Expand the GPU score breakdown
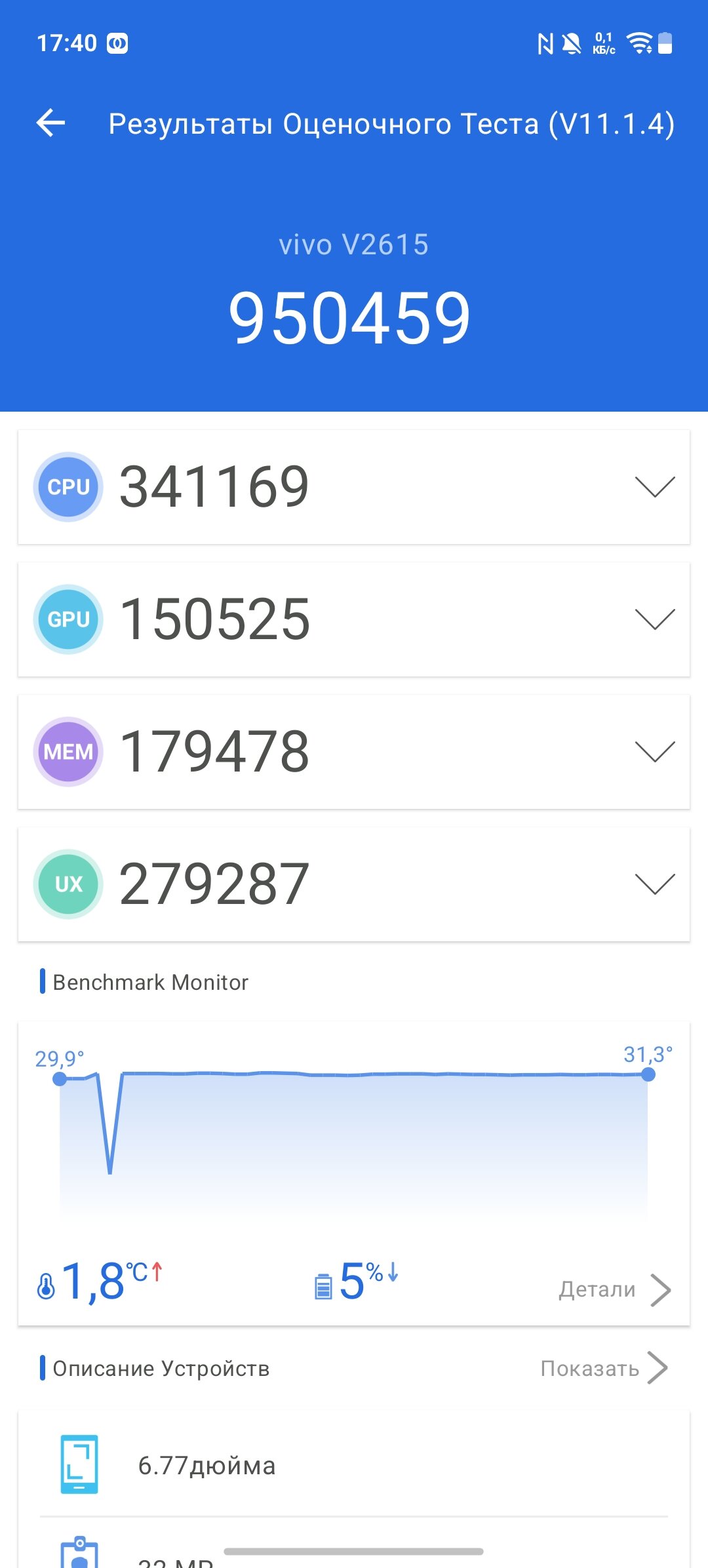 coord(655,619)
